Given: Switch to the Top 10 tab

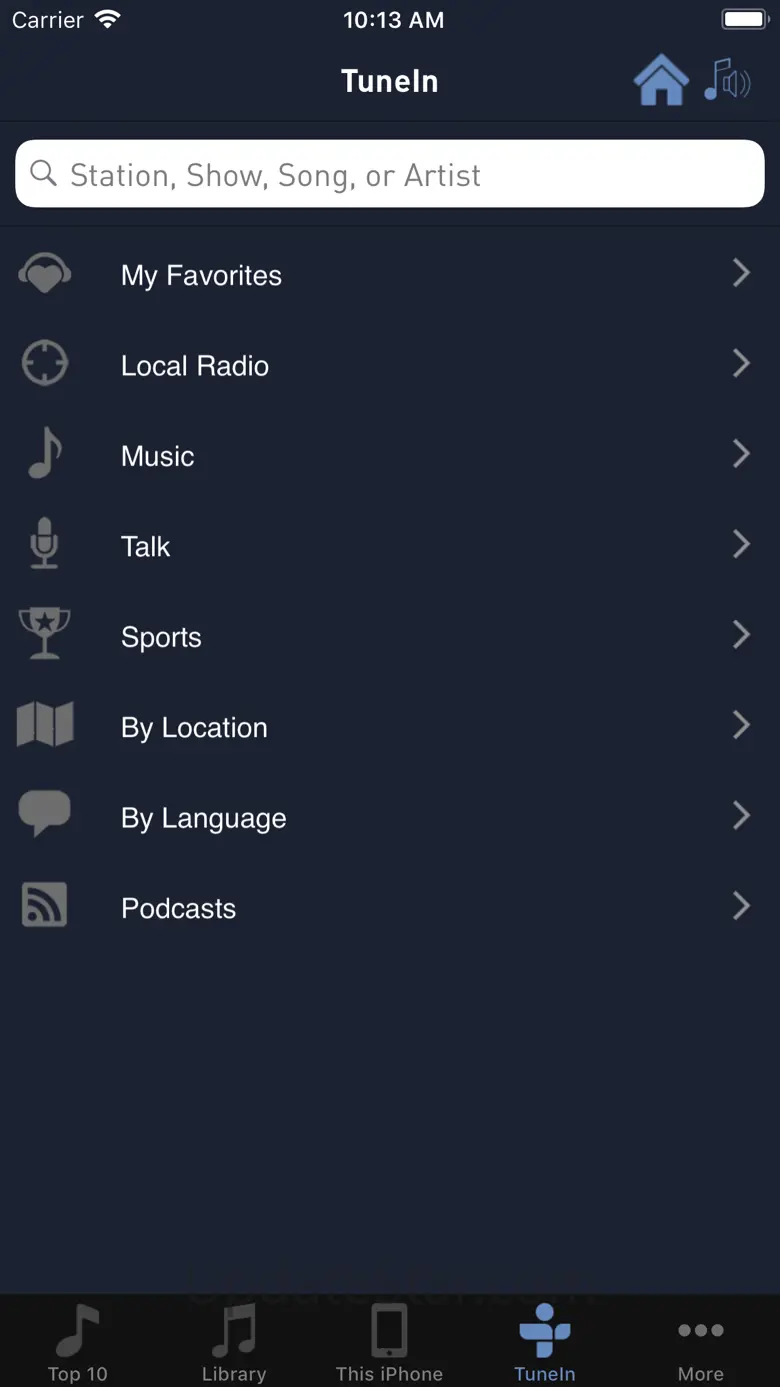Looking at the screenshot, I should click(78, 1342).
